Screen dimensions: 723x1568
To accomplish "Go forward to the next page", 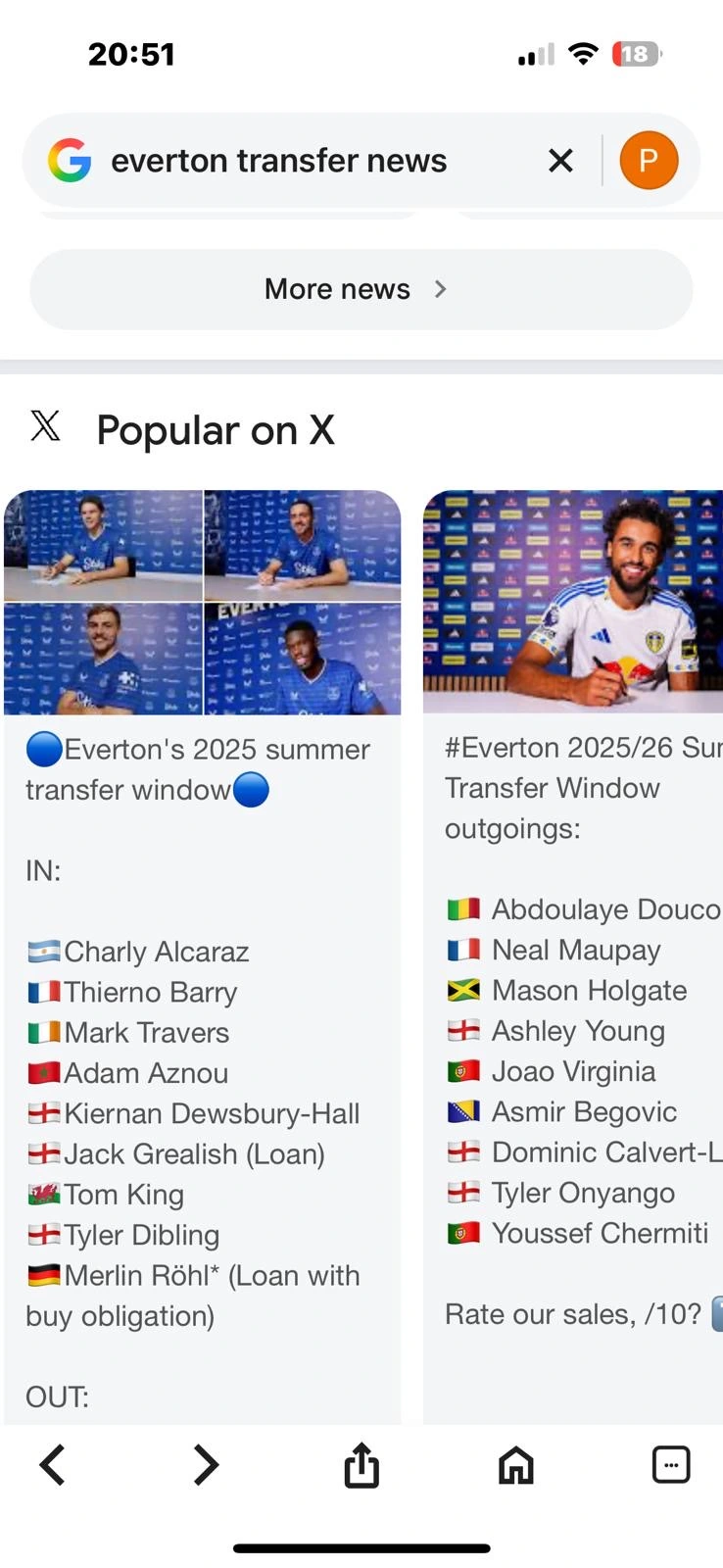I will (206, 1465).
